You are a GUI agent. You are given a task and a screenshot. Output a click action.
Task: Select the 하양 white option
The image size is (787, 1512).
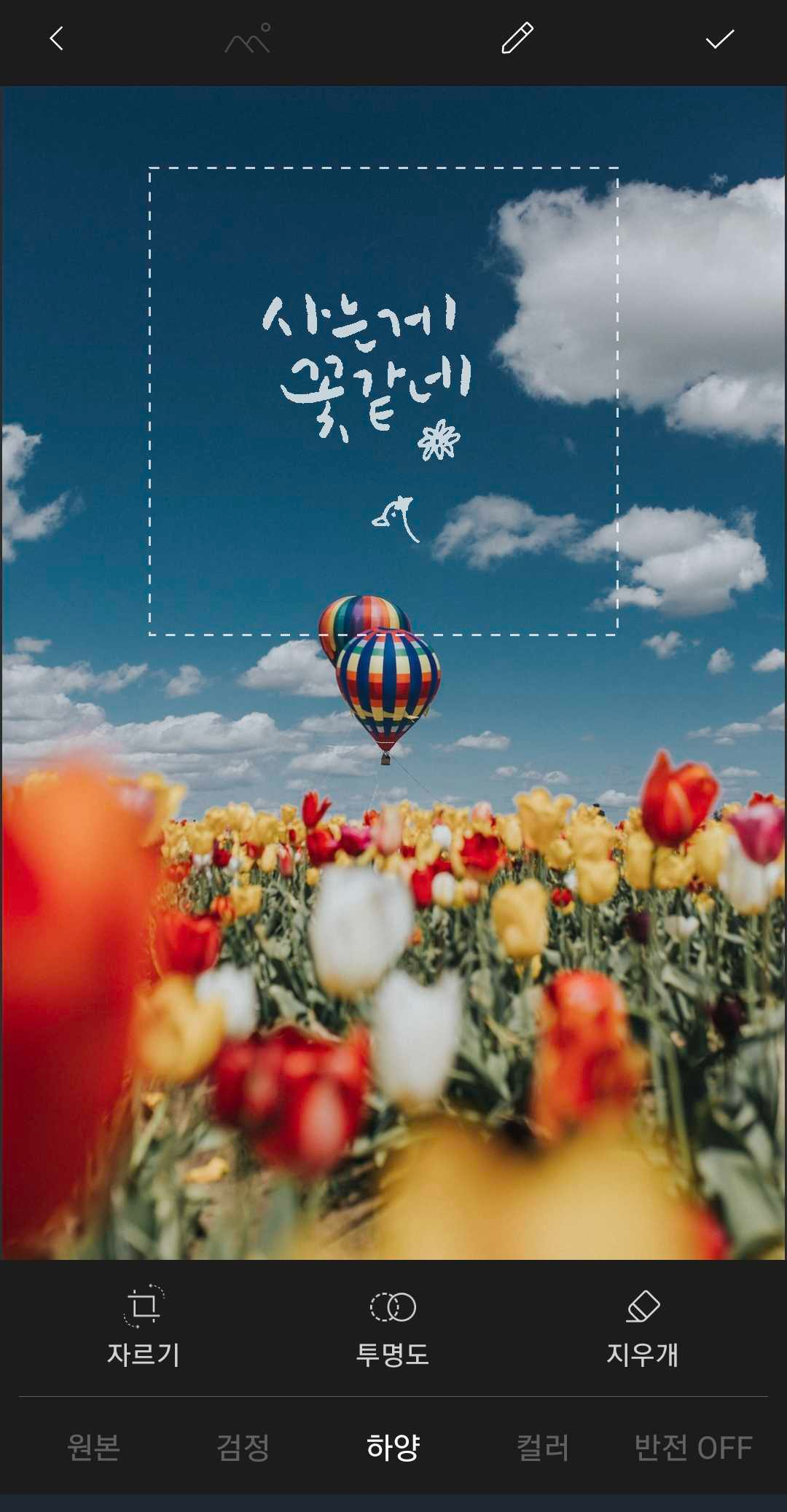[x=393, y=1447]
